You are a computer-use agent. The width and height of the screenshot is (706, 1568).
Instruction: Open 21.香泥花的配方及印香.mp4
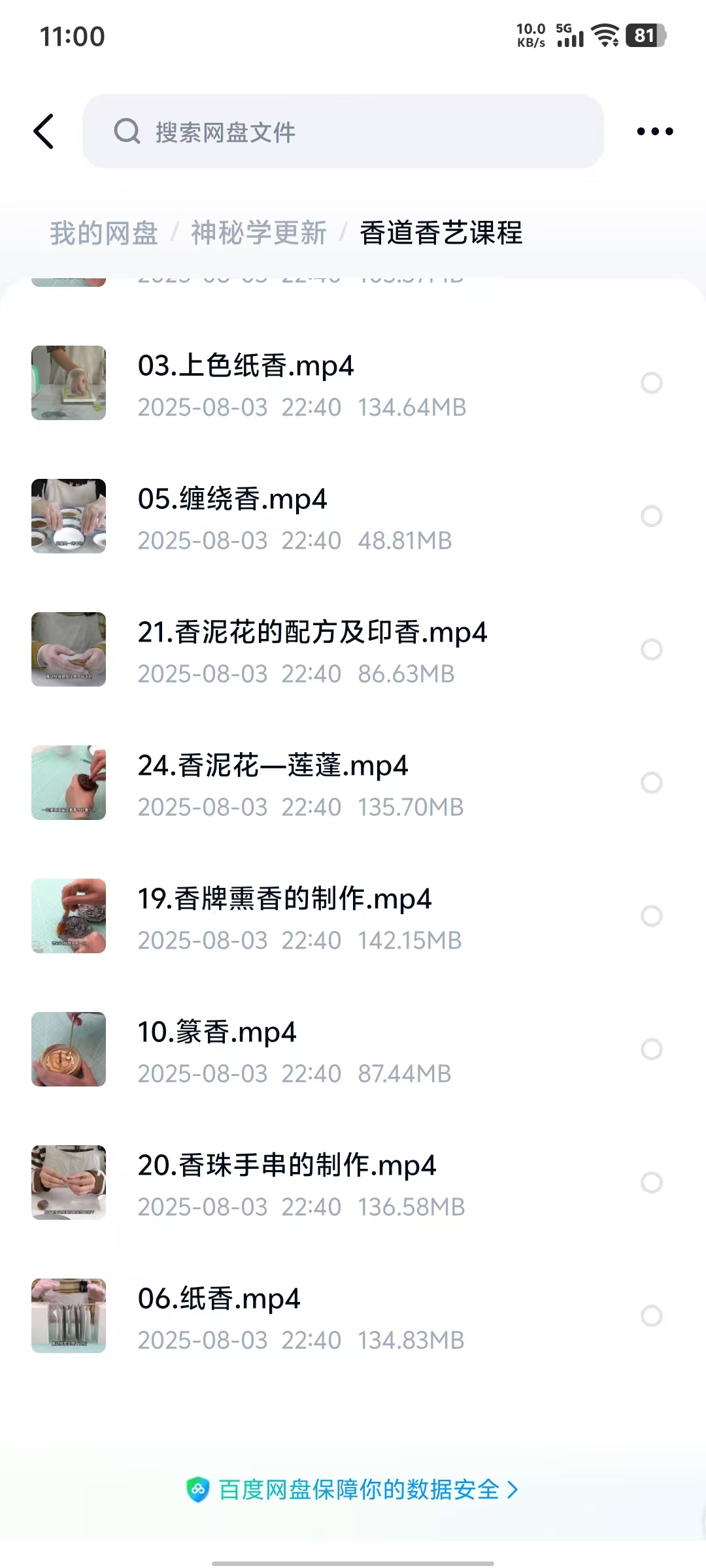pyautogui.click(x=312, y=650)
